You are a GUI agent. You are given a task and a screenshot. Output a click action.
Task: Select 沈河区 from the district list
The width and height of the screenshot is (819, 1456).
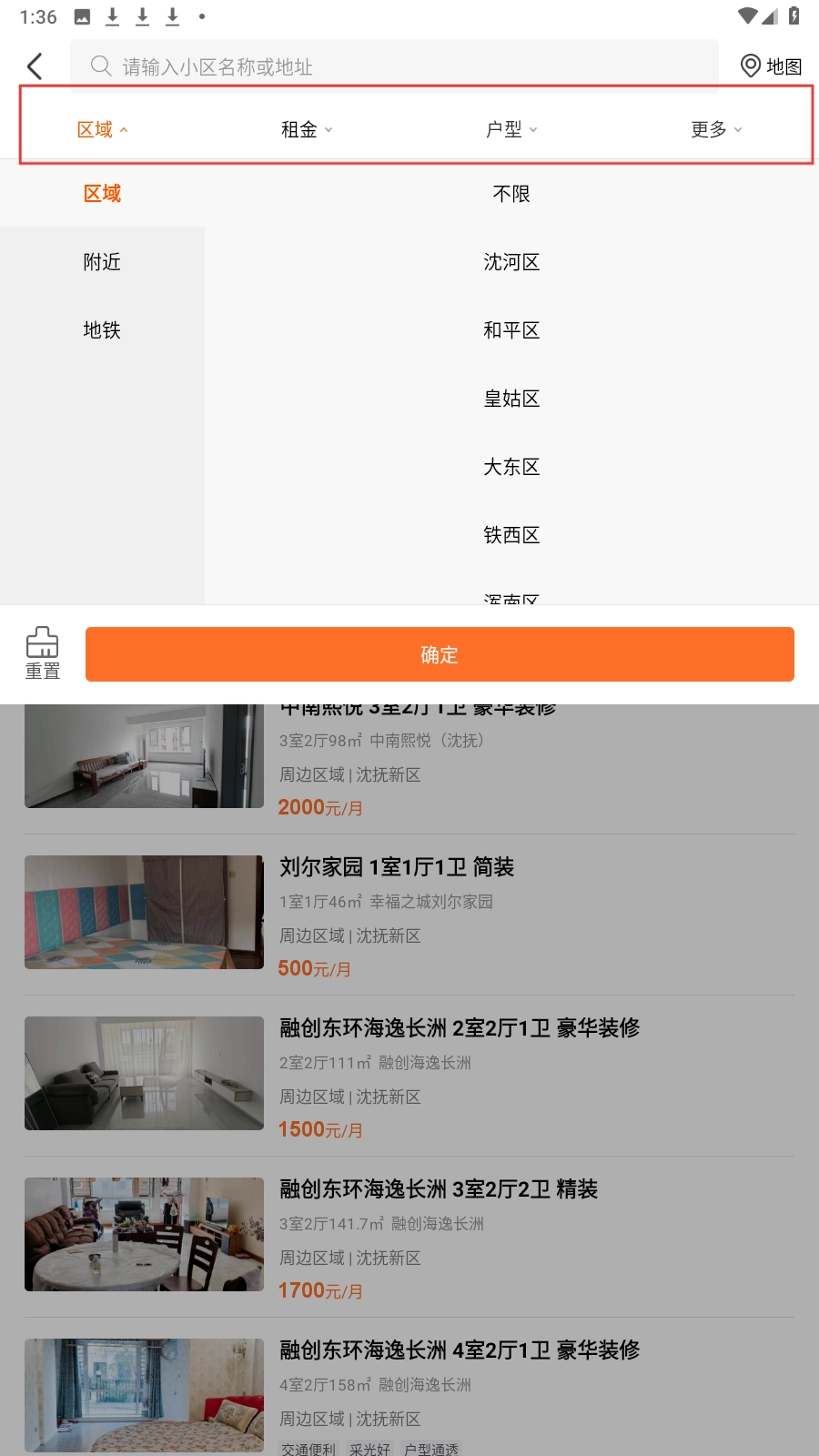click(511, 262)
